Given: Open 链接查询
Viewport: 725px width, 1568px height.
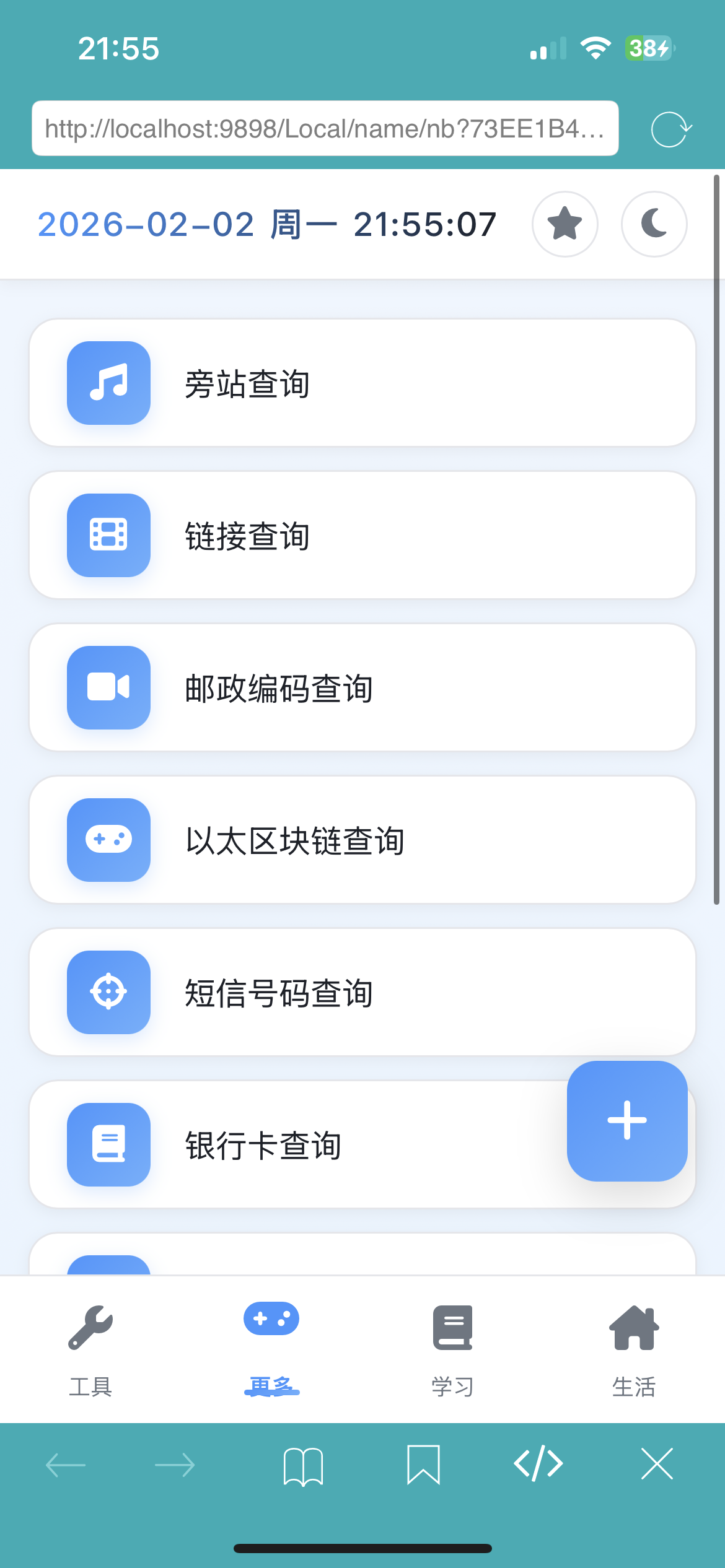Looking at the screenshot, I should [362, 536].
